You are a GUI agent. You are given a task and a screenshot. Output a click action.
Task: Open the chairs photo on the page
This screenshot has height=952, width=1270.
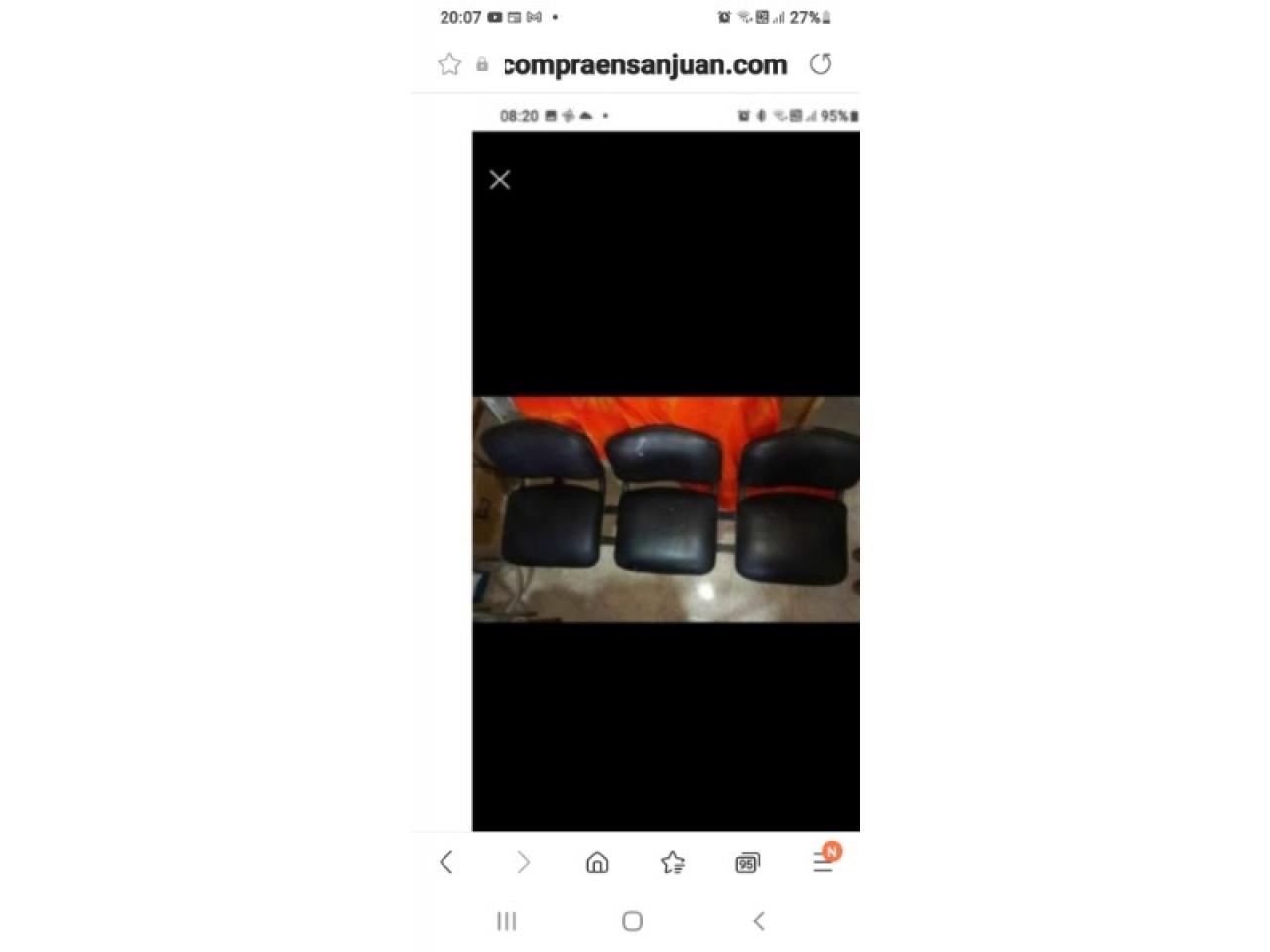666,509
